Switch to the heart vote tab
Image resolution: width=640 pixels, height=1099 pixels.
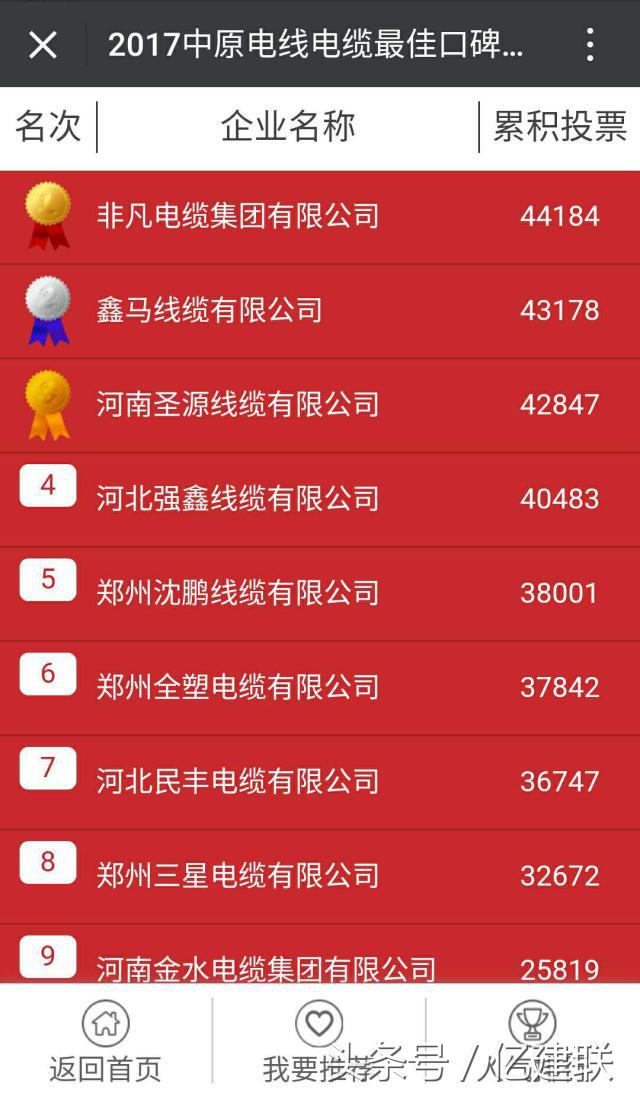click(318, 1042)
